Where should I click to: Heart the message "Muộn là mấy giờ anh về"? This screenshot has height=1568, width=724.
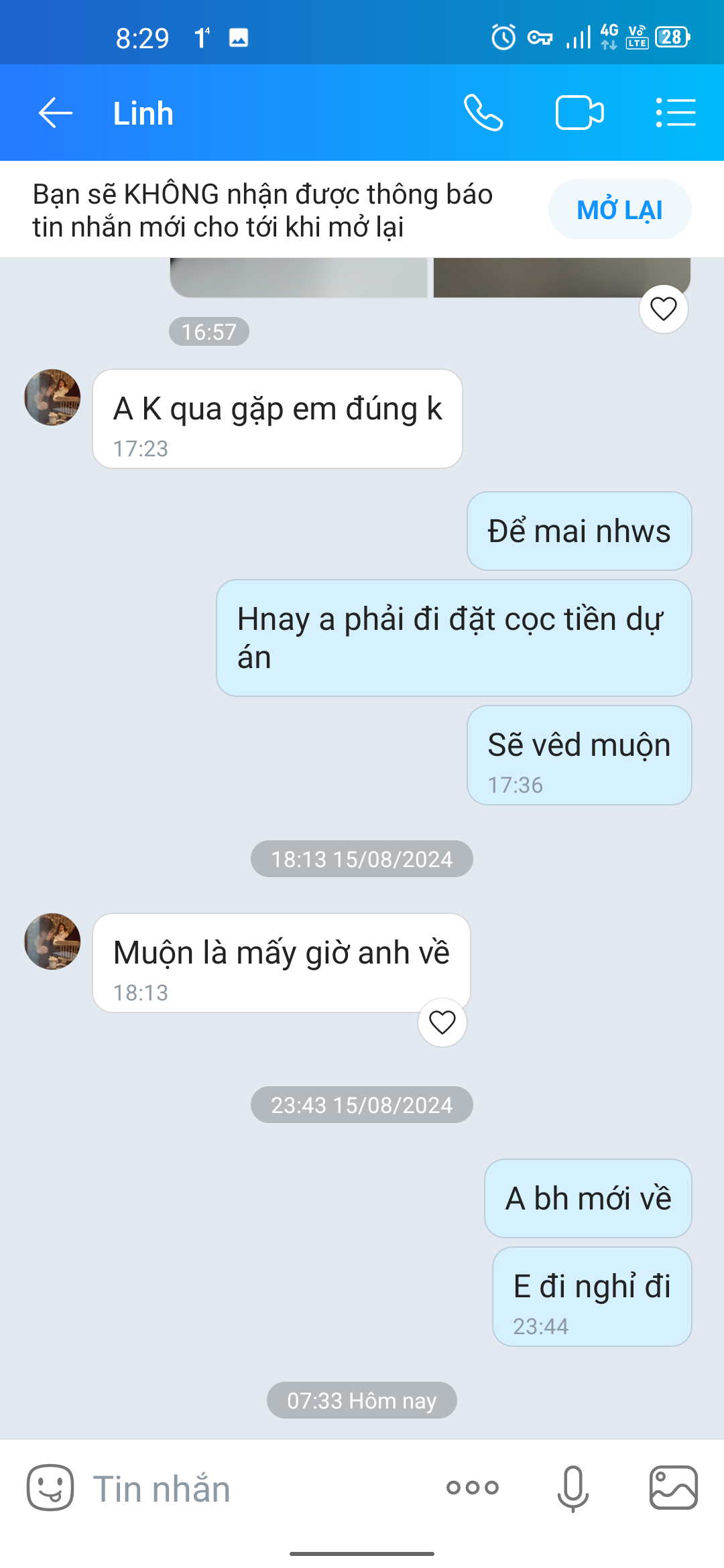442,1023
